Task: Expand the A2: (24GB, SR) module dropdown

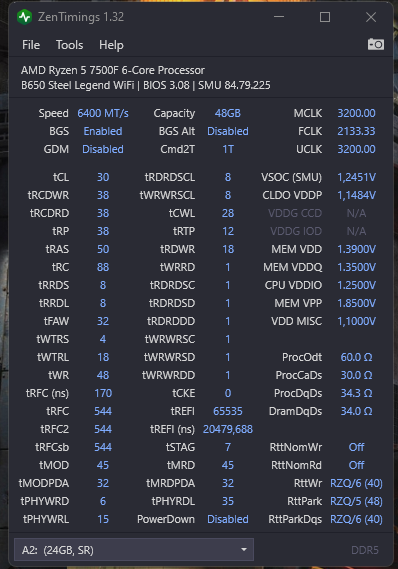Action: tap(134, 550)
